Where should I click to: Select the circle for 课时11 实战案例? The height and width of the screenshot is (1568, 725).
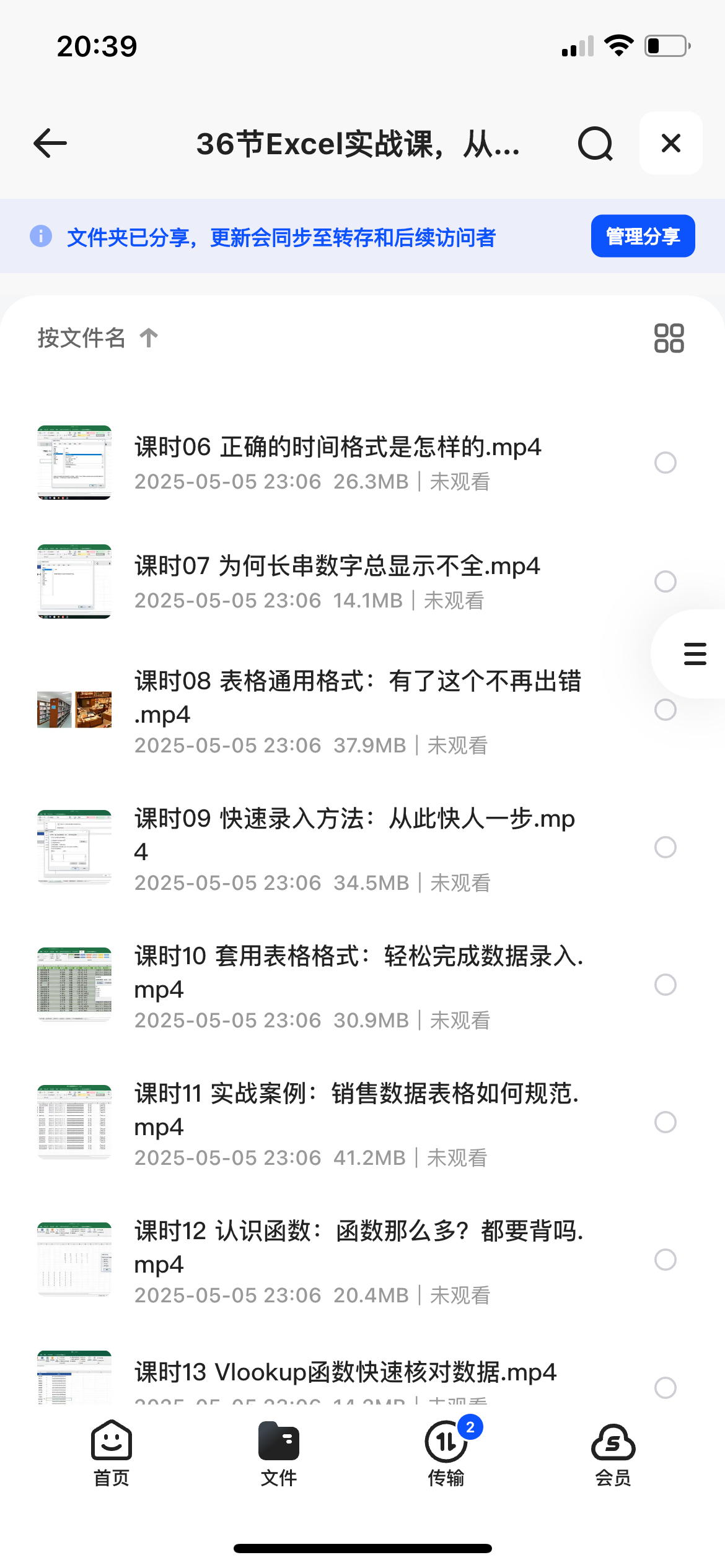(665, 1122)
